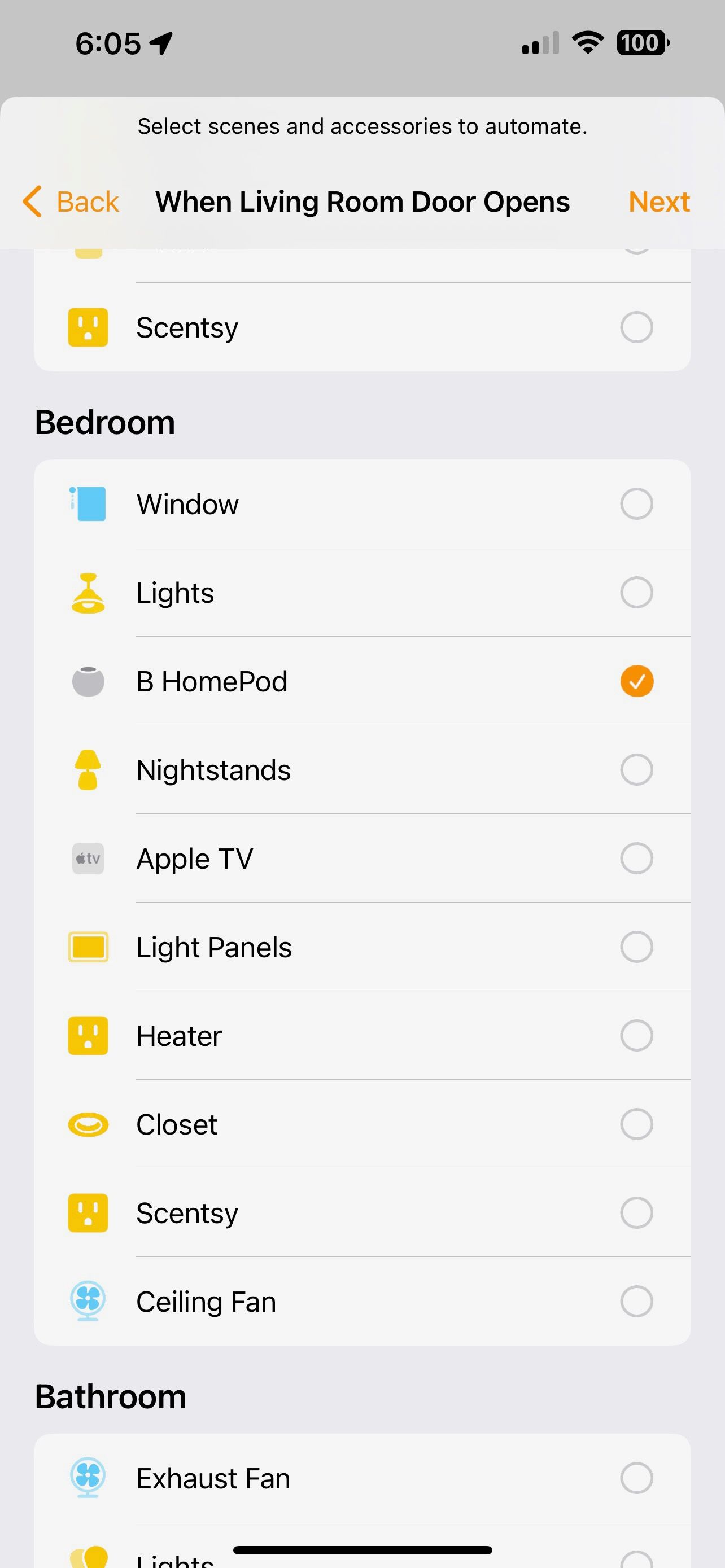Viewport: 725px width, 1568px height.
Task: Click the Apple TV row label
Action: coord(195,859)
